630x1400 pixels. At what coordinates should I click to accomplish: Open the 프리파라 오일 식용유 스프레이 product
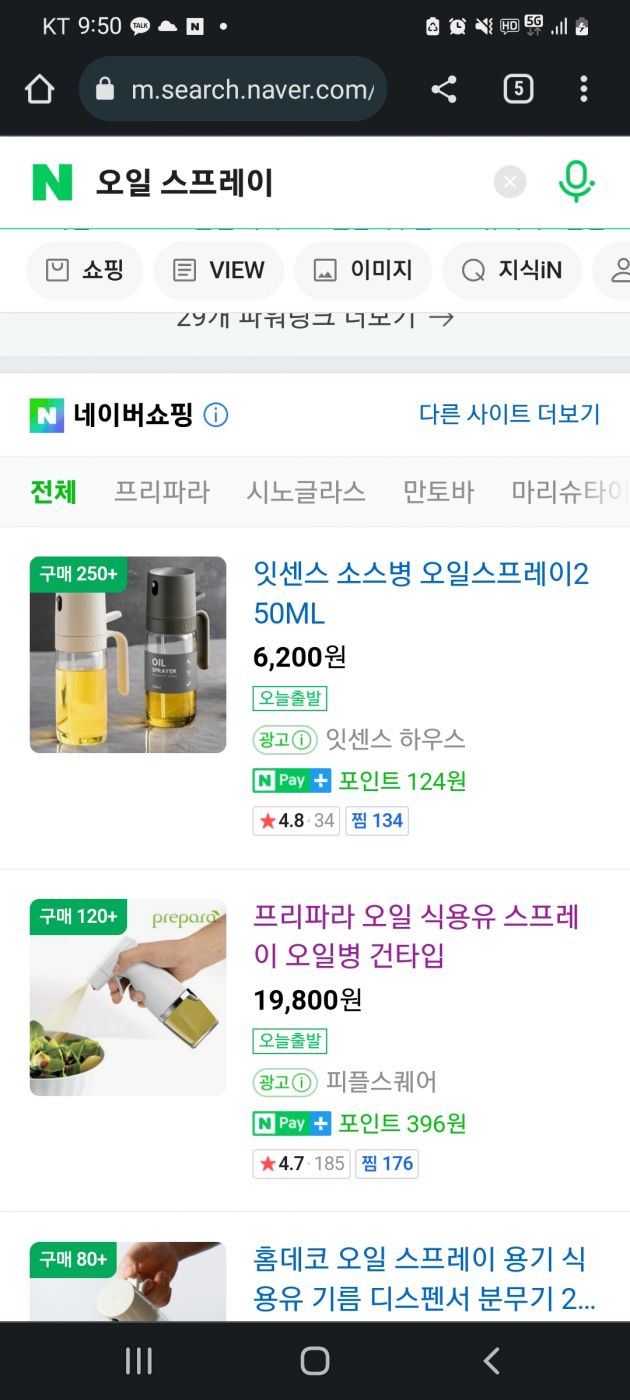tap(416, 935)
